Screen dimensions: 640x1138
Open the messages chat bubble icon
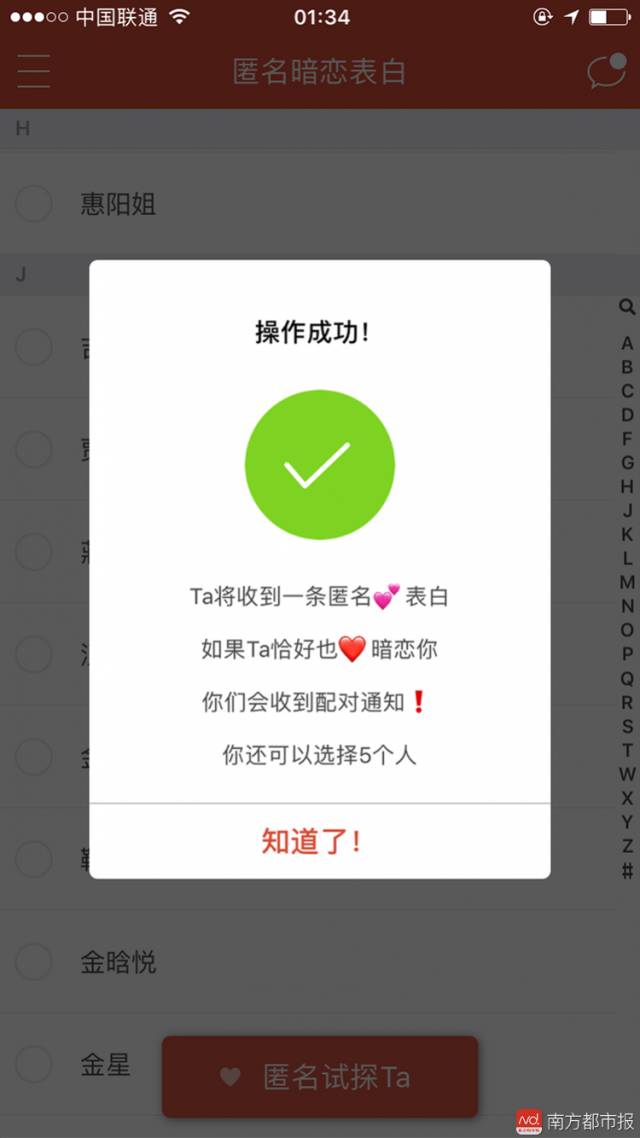(x=606, y=72)
